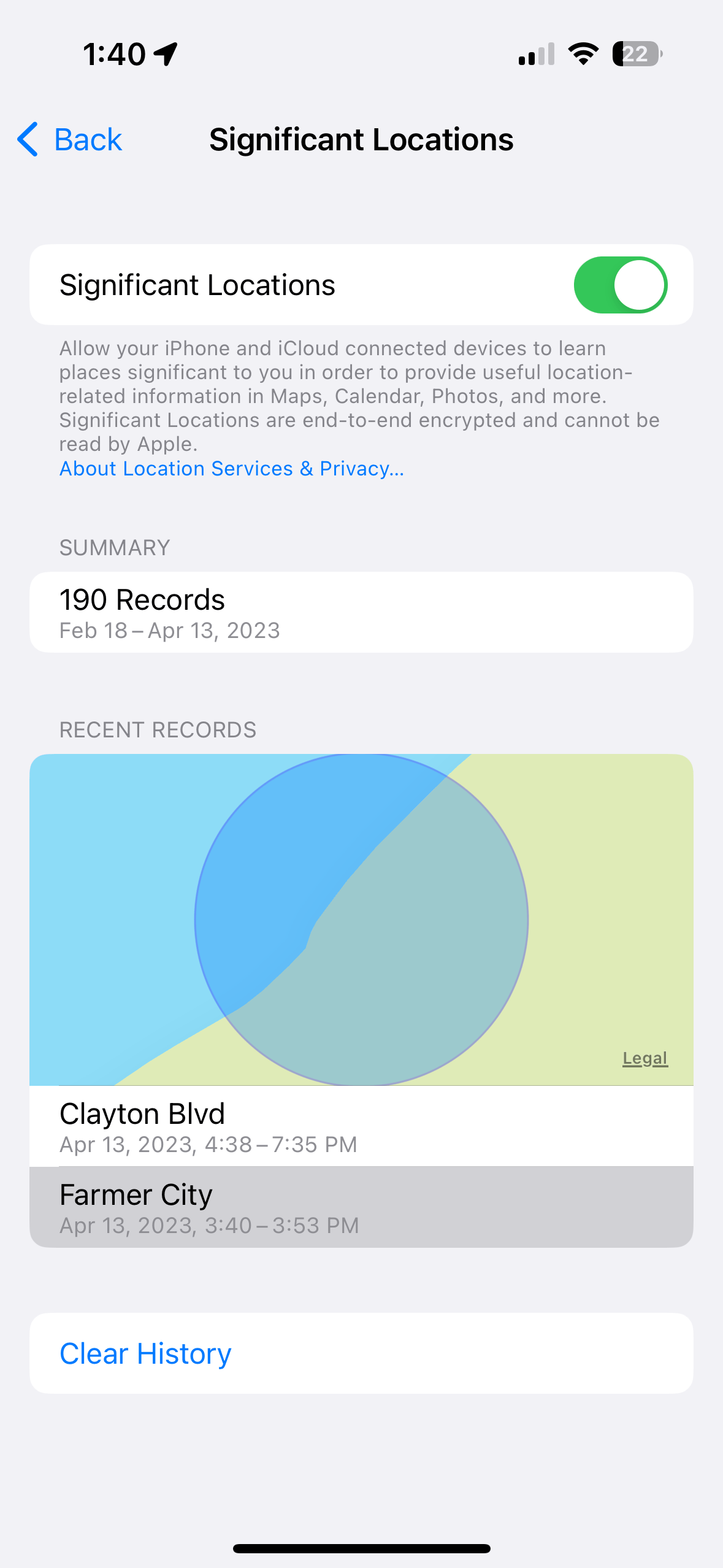
Task: Tap the Legal link on the map
Action: pyautogui.click(x=645, y=1058)
